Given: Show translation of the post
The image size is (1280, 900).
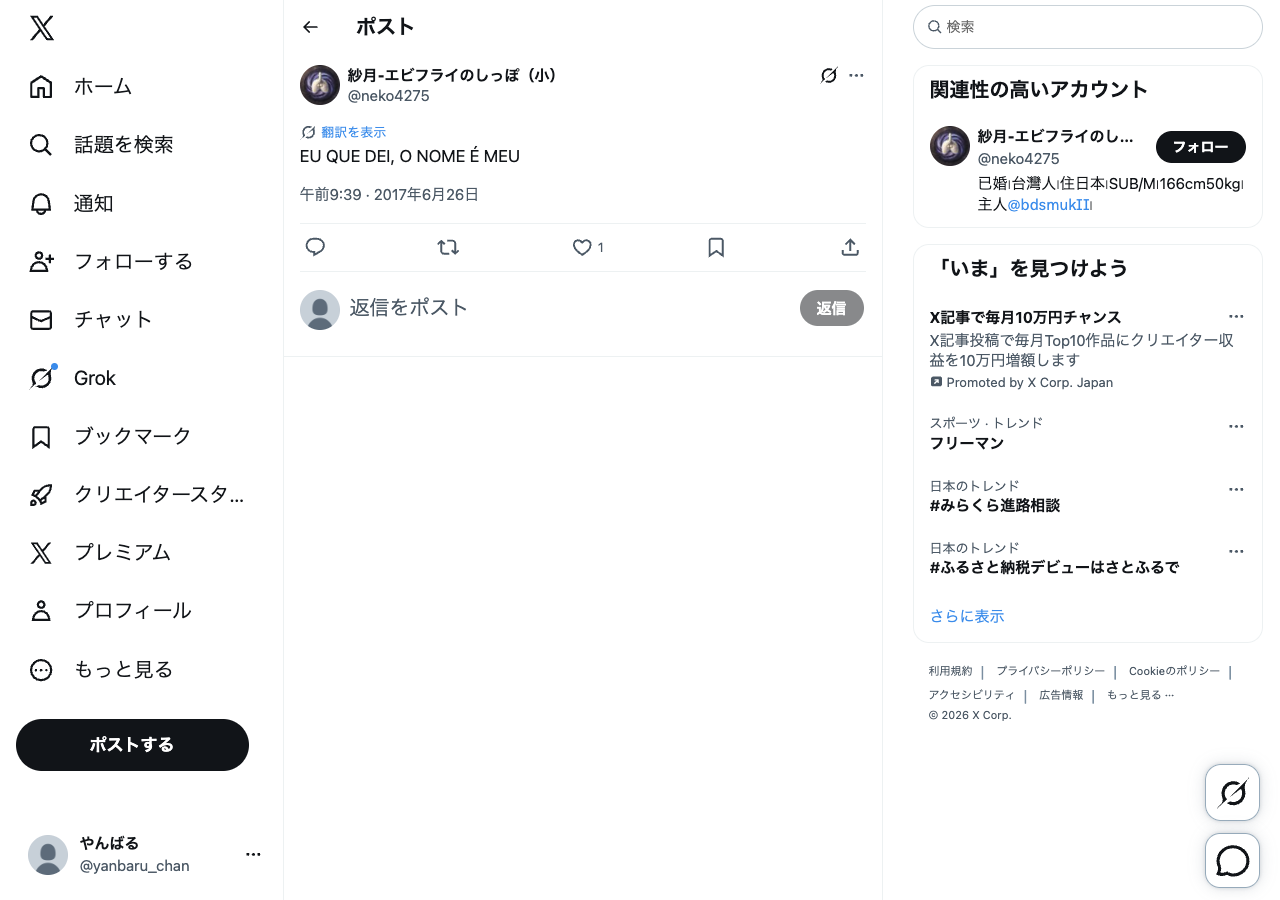Looking at the screenshot, I should click(352, 132).
